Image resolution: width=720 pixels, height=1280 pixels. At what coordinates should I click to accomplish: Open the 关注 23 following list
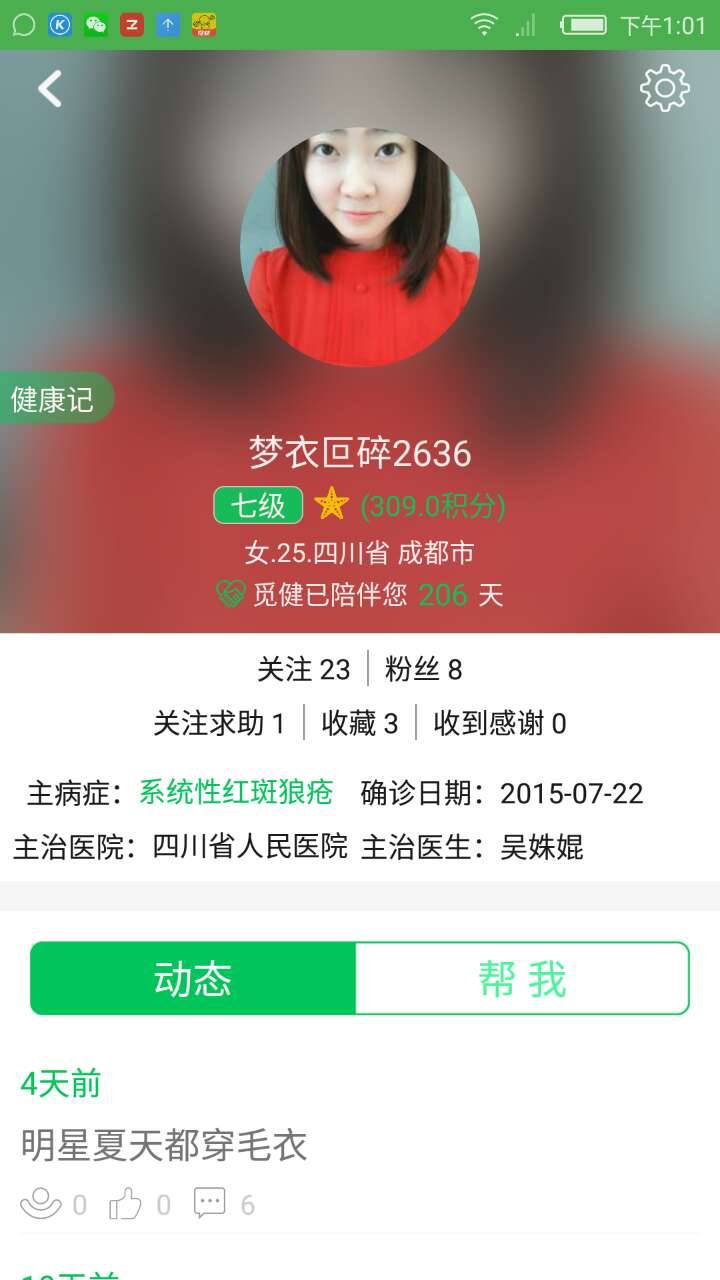click(x=303, y=669)
